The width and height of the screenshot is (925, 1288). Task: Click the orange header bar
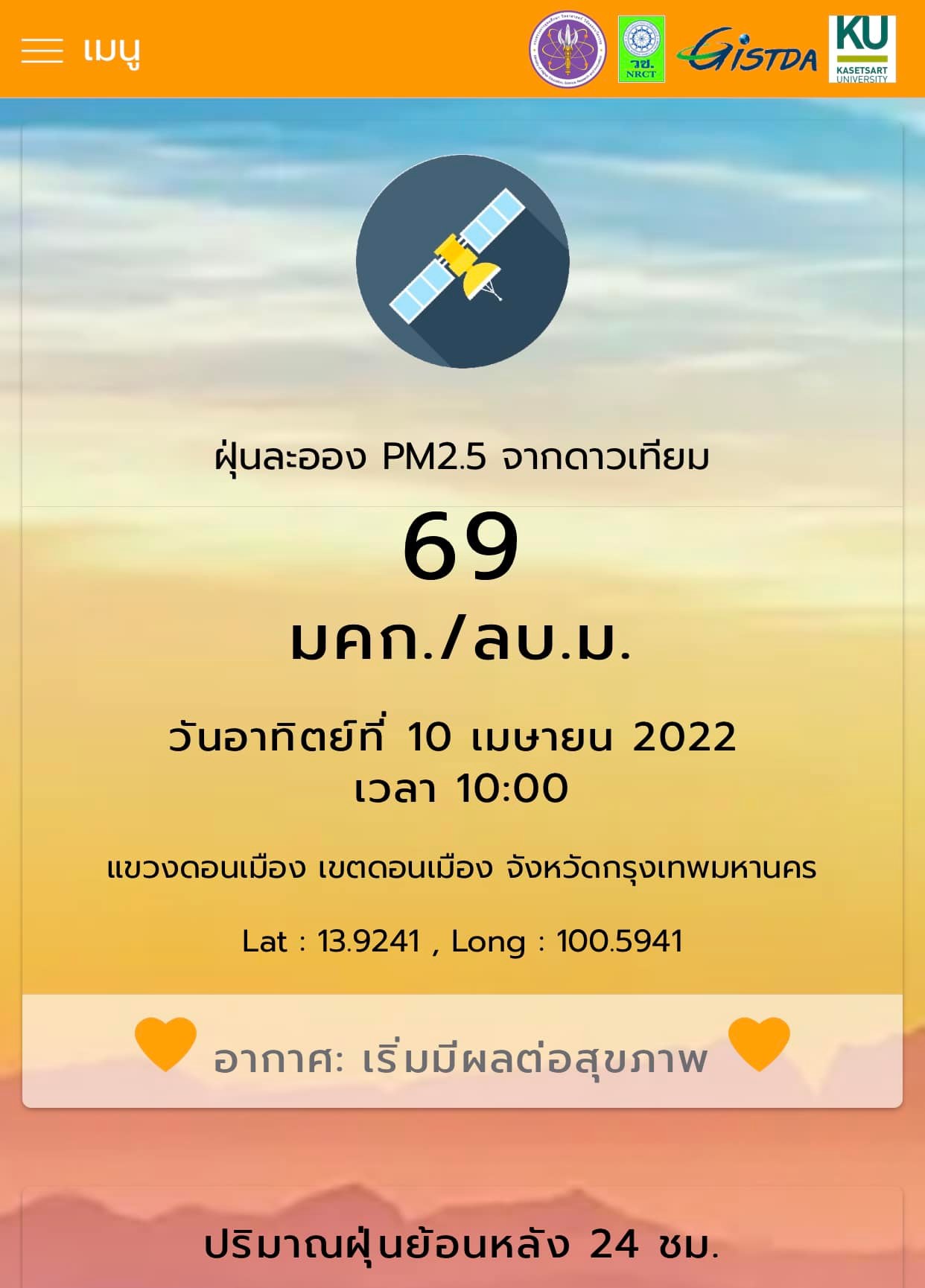tap(462, 47)
